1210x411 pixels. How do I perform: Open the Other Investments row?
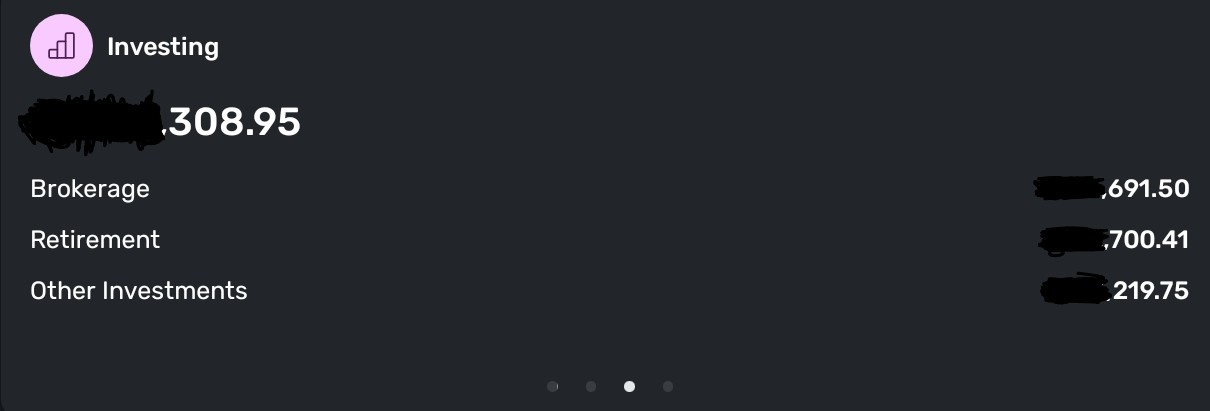point(139,291)
